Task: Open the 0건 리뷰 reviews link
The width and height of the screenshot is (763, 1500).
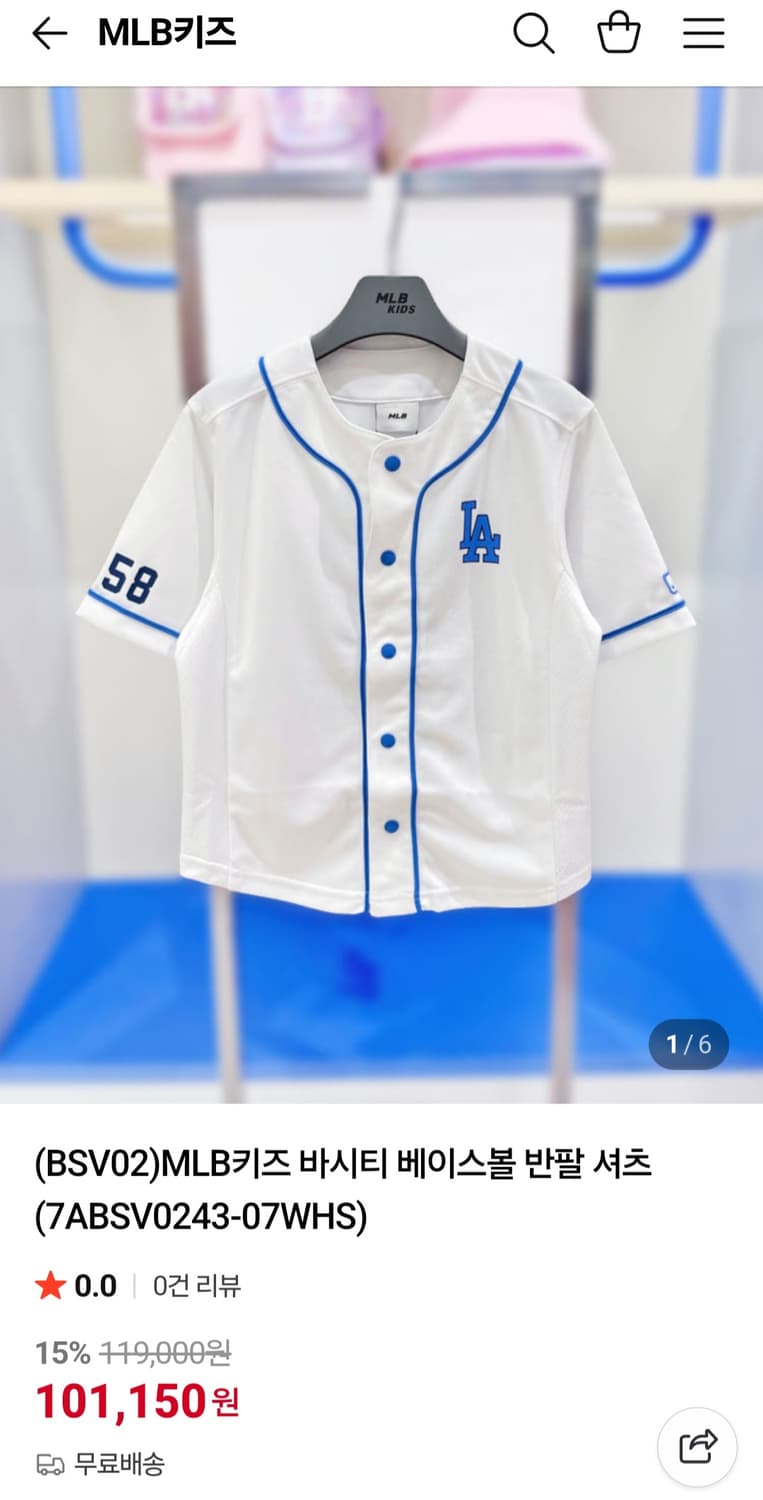Action: click(x=196, y=1287)
